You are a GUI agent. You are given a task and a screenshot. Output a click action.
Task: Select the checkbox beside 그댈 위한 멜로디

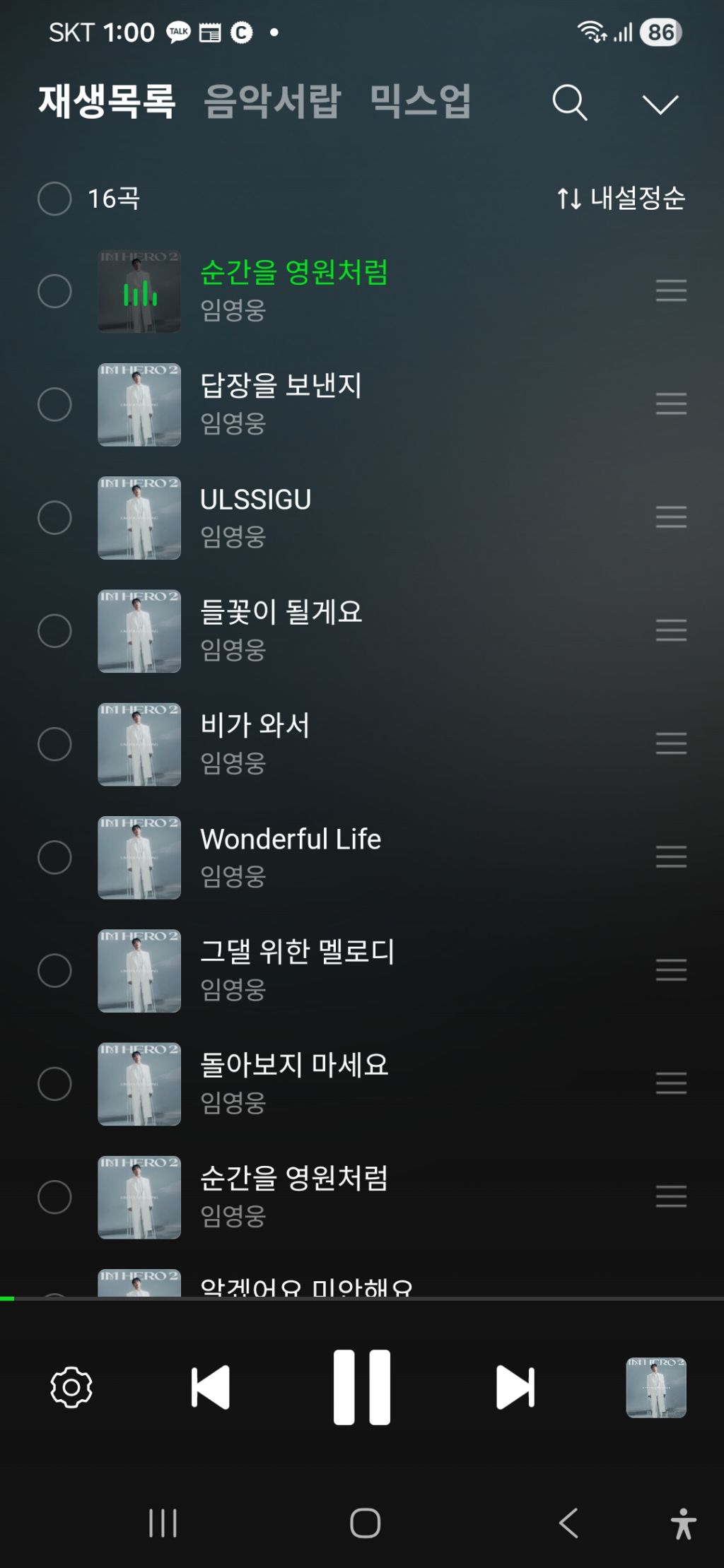click(54, 970)
